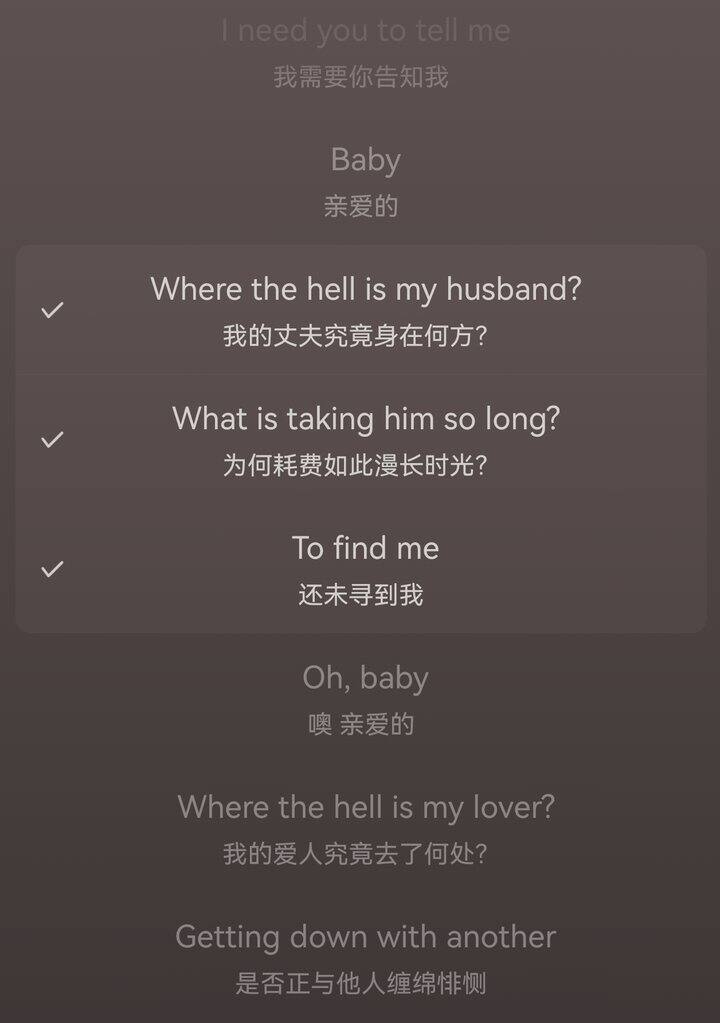Select the lyric "I need you to tell me"
This screenshot has height=1023, width=720.
pos(365,50)
